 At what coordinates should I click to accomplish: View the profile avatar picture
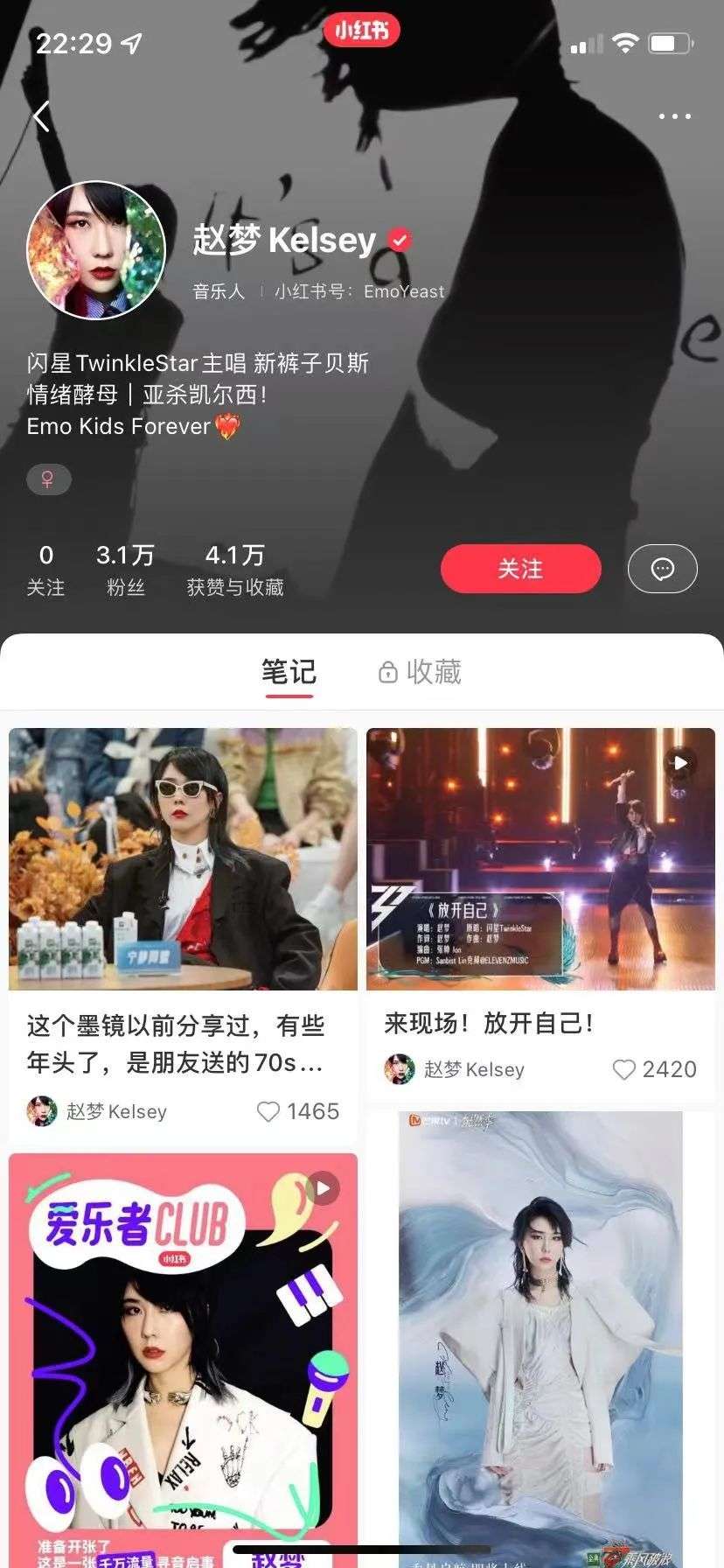96,250
